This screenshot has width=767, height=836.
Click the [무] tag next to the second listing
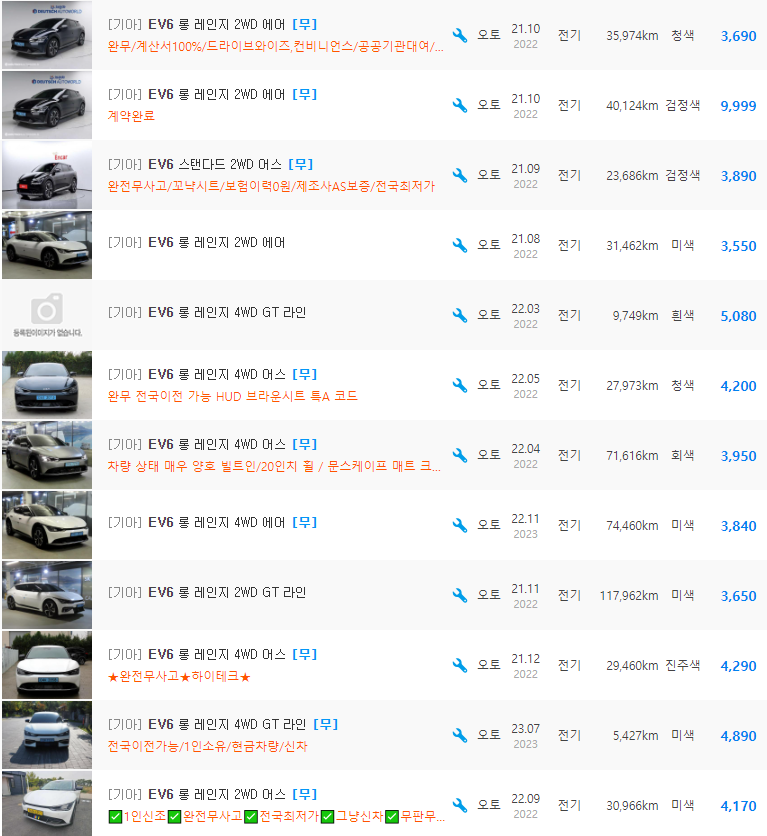[x=305, y=94]
